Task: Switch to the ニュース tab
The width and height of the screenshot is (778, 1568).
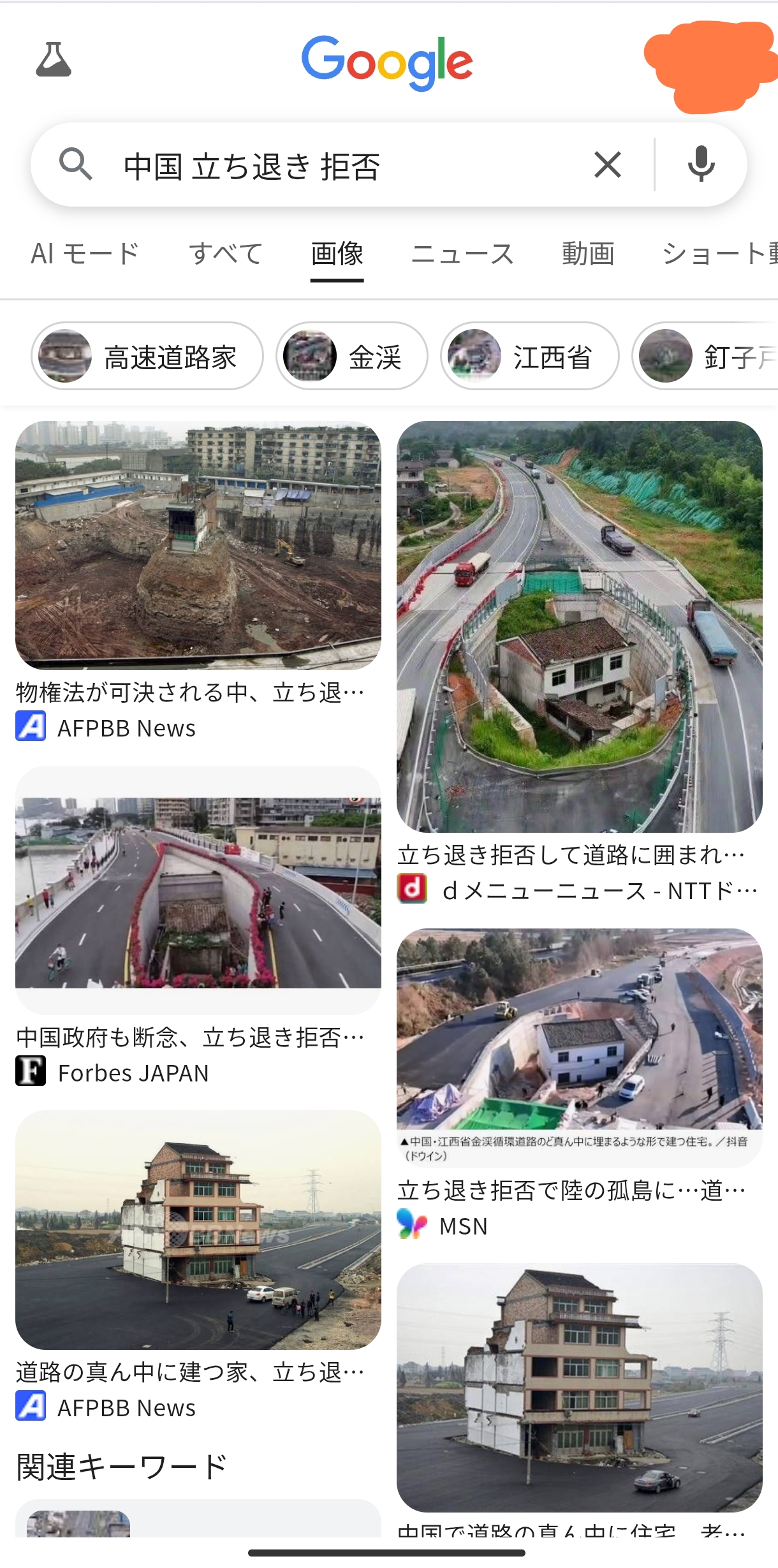Action: pos(462,254)
